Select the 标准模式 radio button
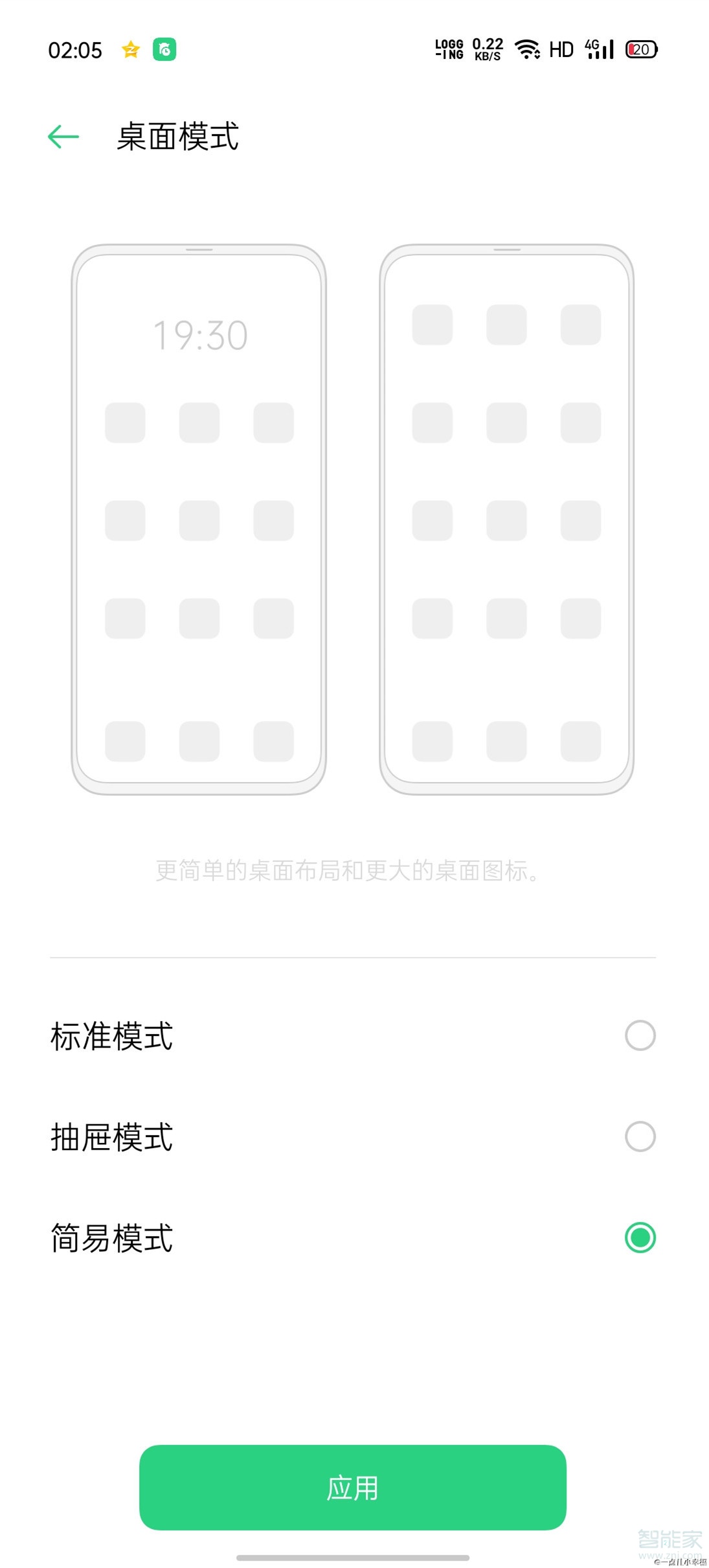This screenshot has height=1568, width=709. tap(640, 1035)
